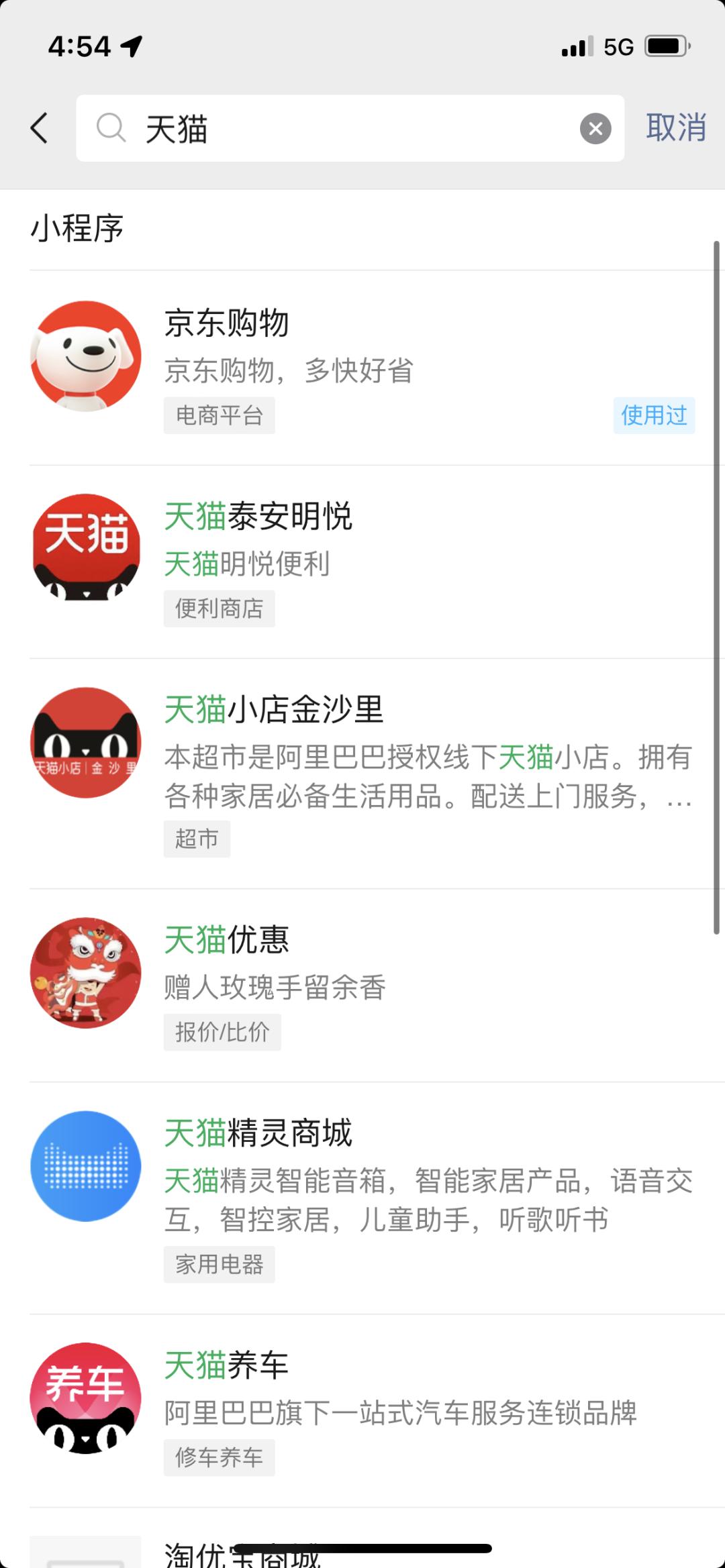This screenshot has height=1568, width=725.
Task: Open the 天猫养车 mini program
Action: pyautogui.click(x=362, y=1410)
